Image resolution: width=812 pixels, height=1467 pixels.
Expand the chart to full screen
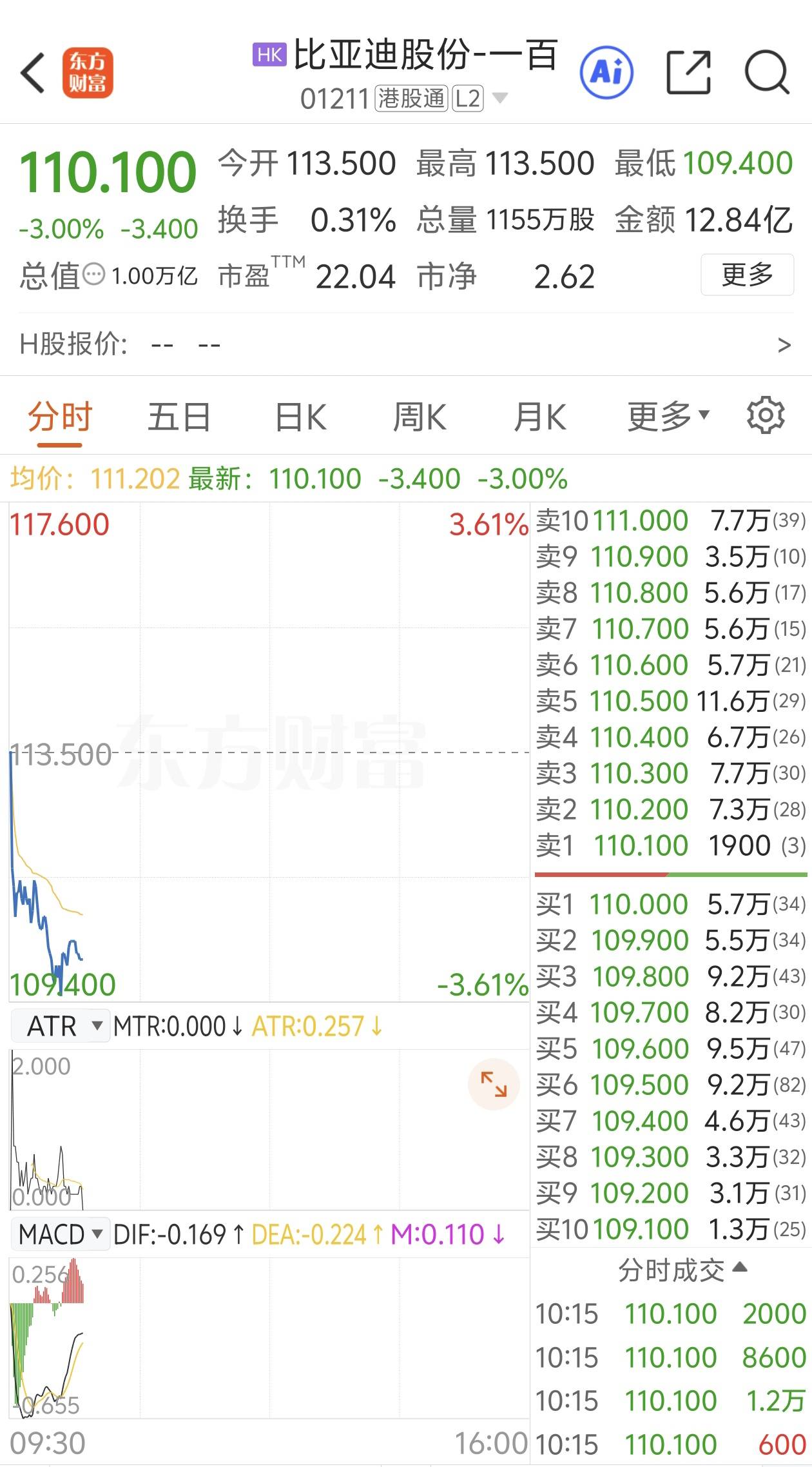[x=494, y=1084]
